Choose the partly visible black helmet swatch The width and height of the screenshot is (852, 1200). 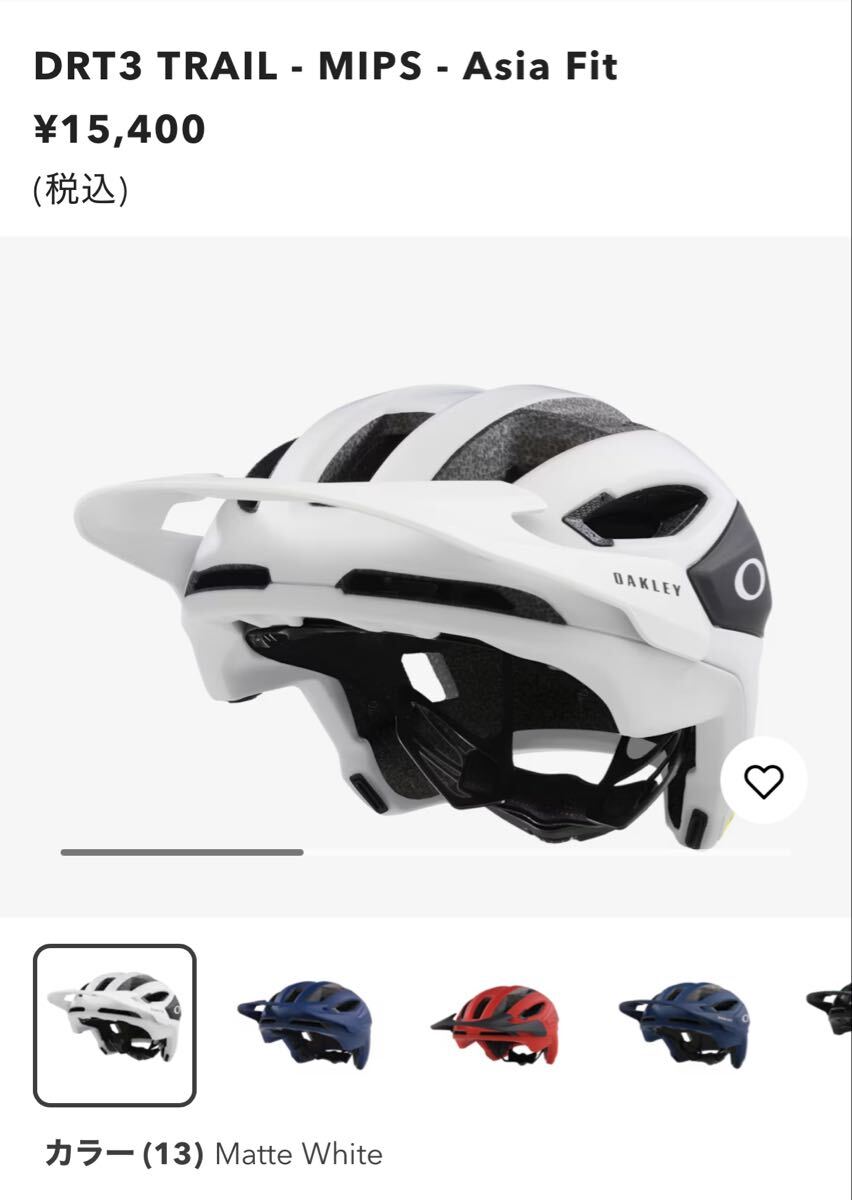pyautogui.click(x=830, y=1010)
